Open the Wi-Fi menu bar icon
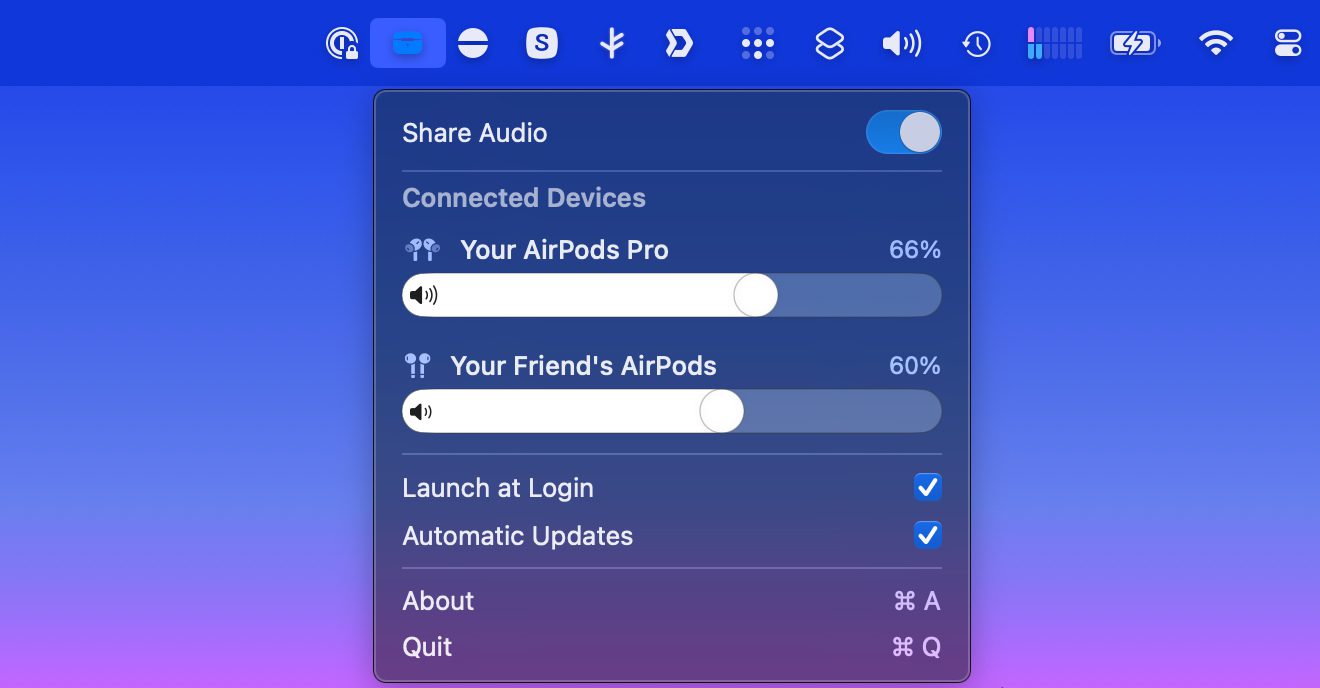 [x=1215, y=43]
